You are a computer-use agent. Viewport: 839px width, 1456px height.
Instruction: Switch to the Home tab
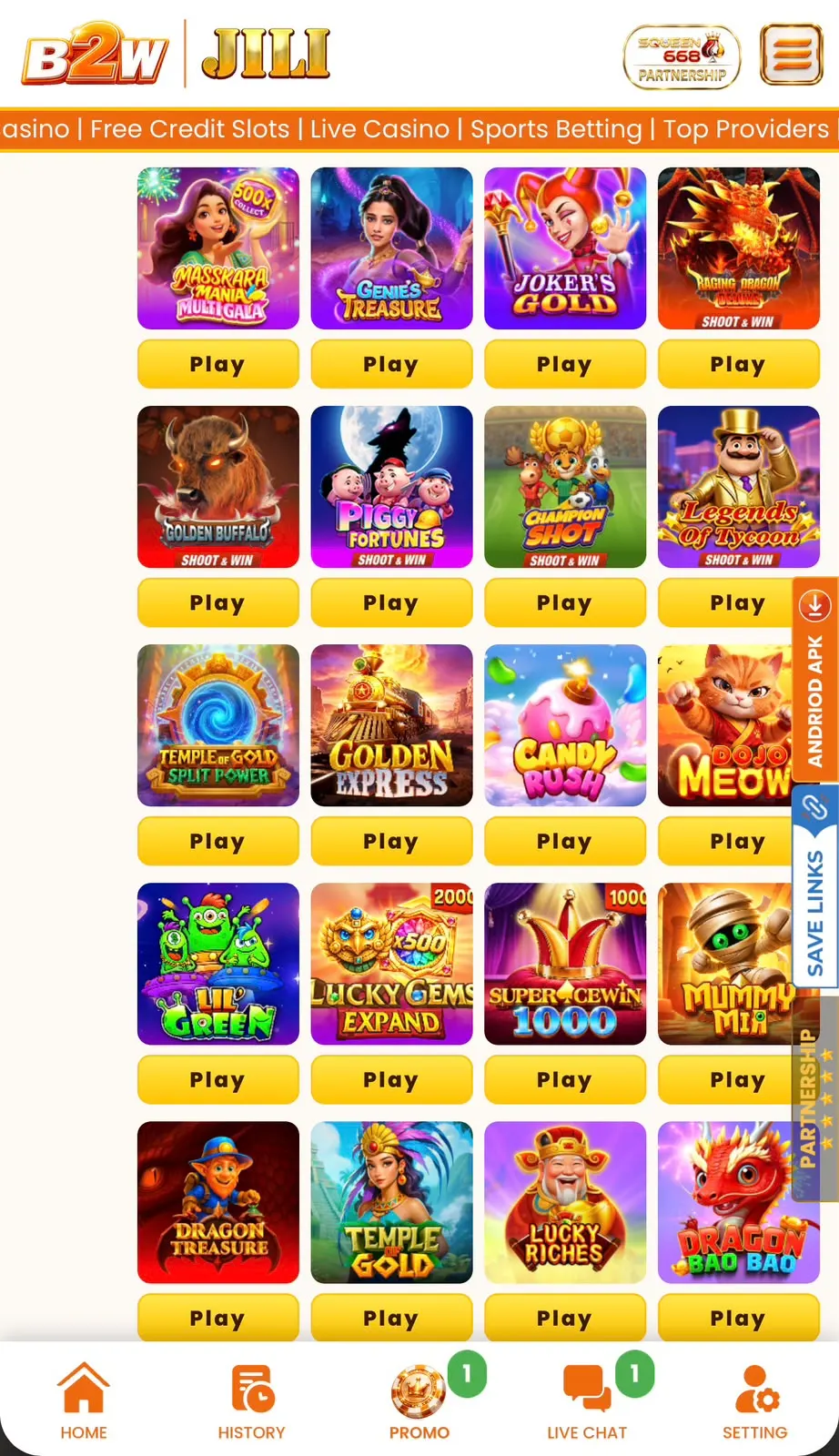[84, 1401]
